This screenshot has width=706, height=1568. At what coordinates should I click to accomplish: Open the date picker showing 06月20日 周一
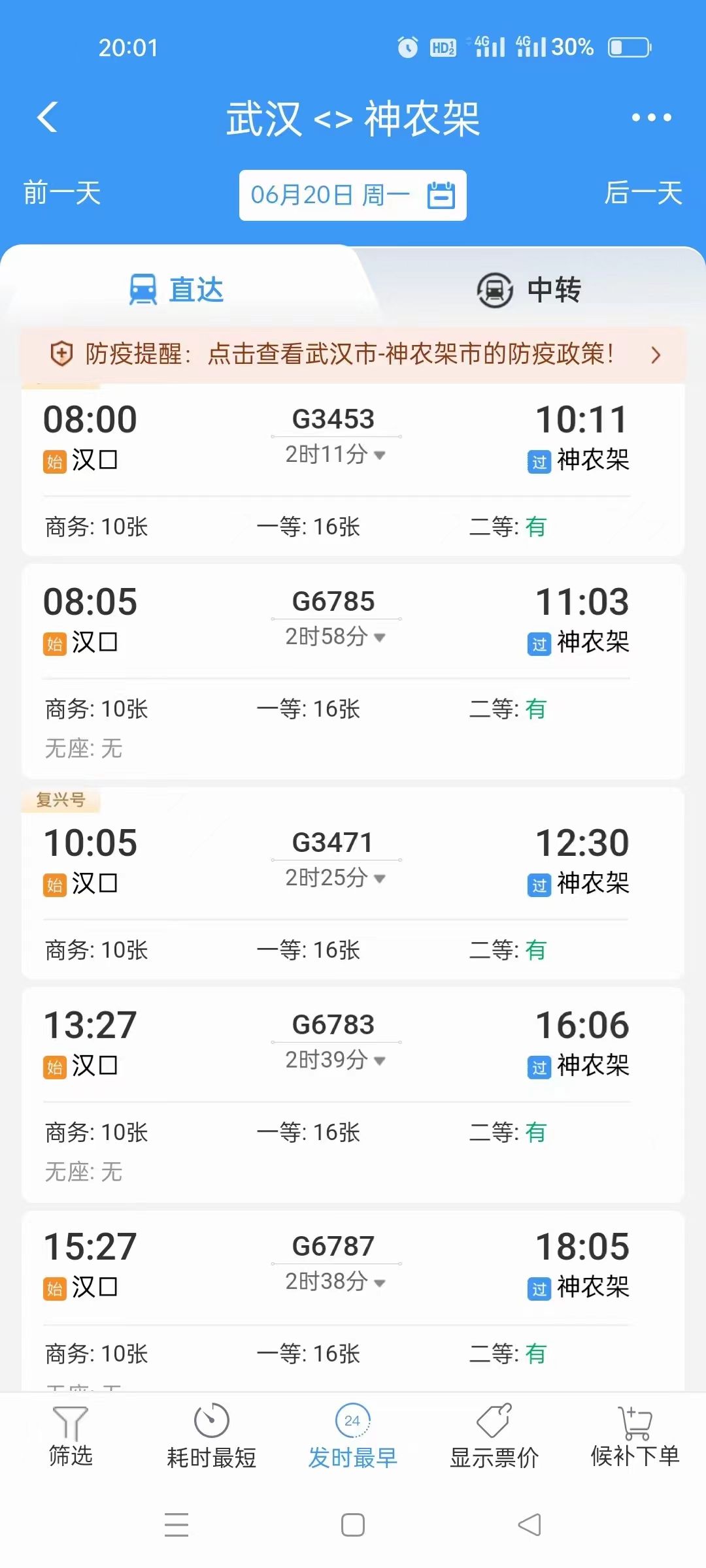coord(353,195)
